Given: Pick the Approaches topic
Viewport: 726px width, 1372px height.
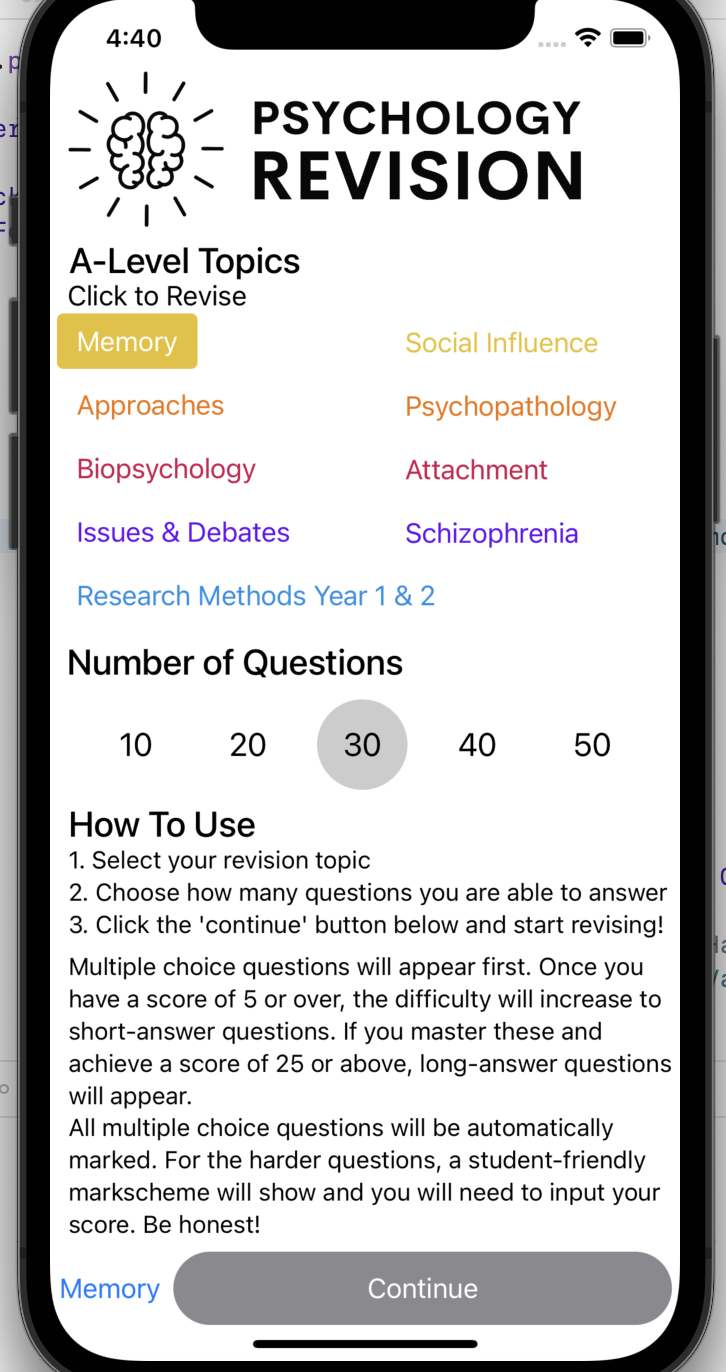Looking at the screenshot, I should 150,406.
